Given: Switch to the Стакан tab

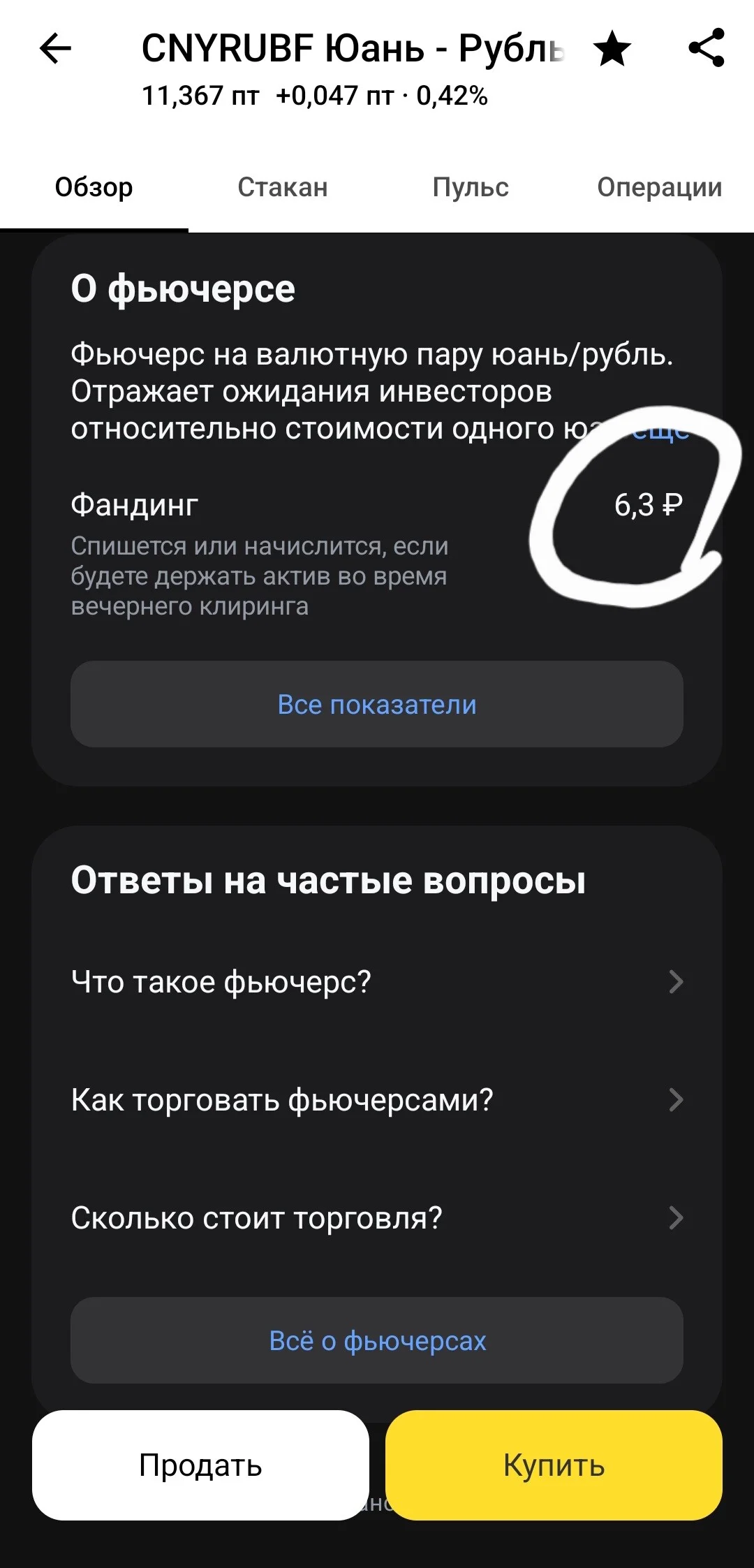Looking at the screenshot, I should (283, 187).
